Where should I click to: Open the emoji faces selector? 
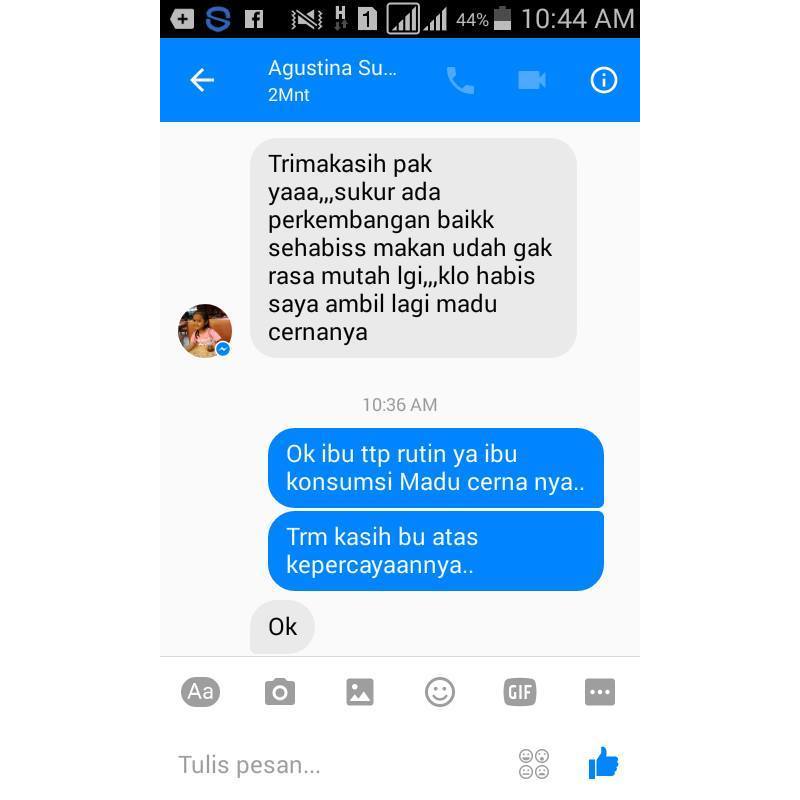[x=534, y=764]
